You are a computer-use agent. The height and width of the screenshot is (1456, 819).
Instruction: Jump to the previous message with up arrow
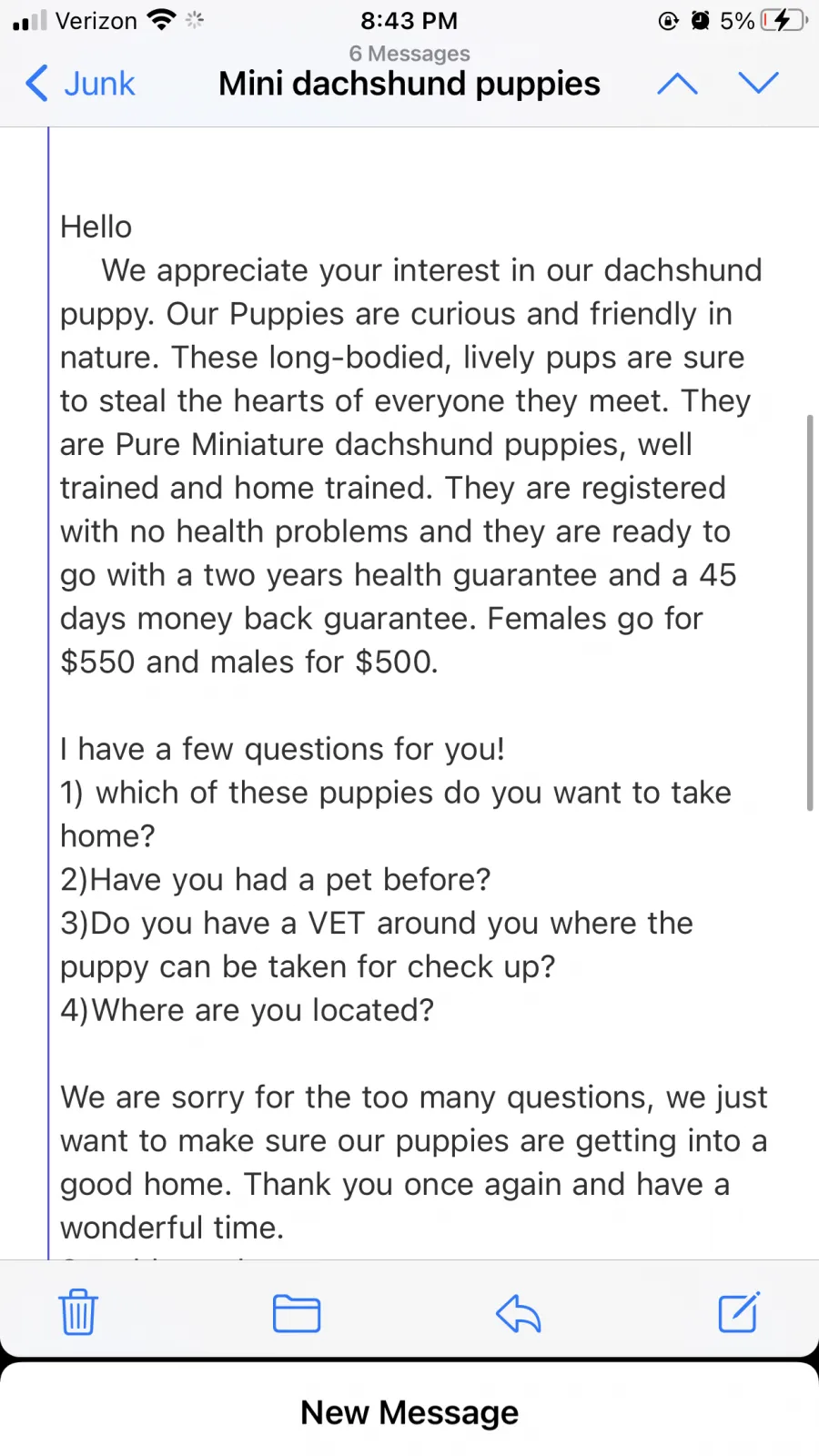pyautogui.click(x=677, y=84)
